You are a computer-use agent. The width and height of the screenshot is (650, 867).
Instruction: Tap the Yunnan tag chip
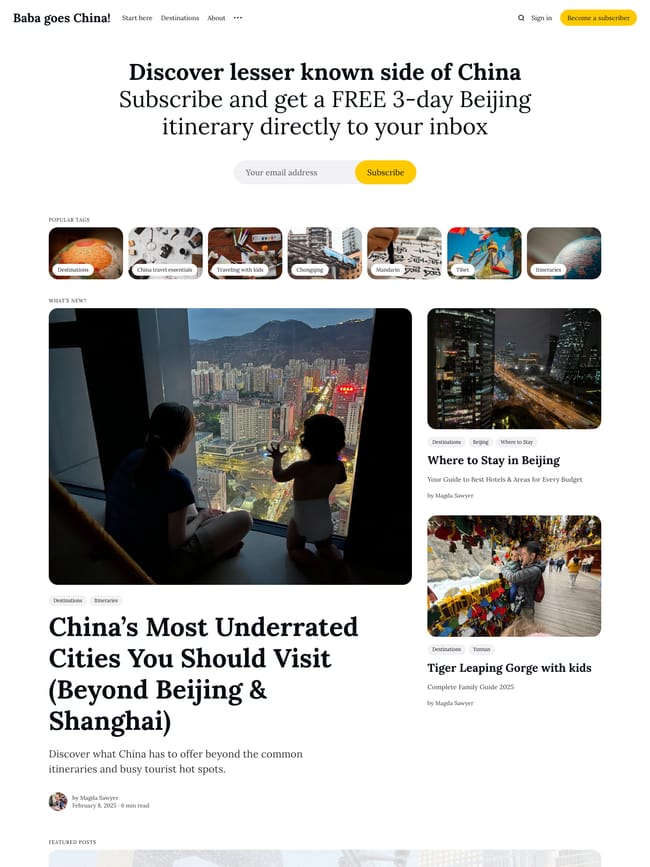[482, 649]
